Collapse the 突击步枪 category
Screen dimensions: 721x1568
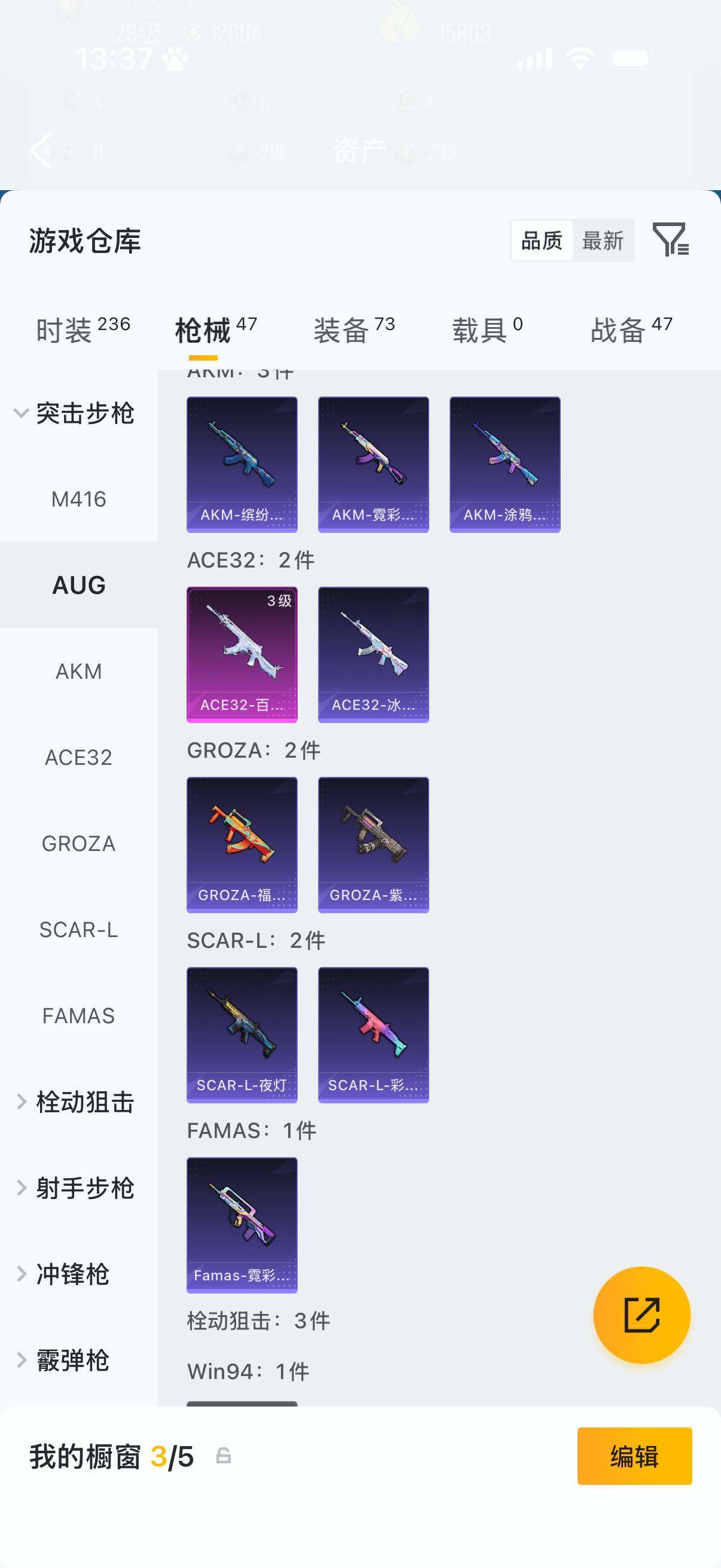click(84, 413)
